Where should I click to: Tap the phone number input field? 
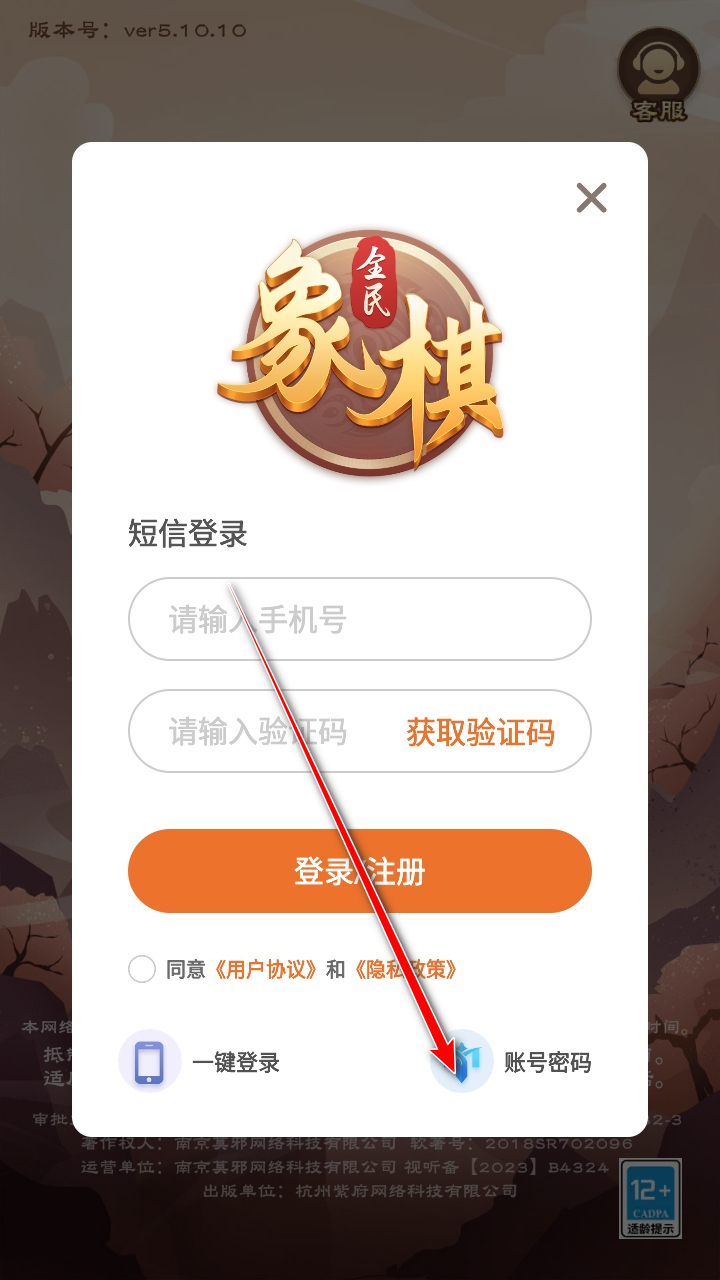(359, 620)
